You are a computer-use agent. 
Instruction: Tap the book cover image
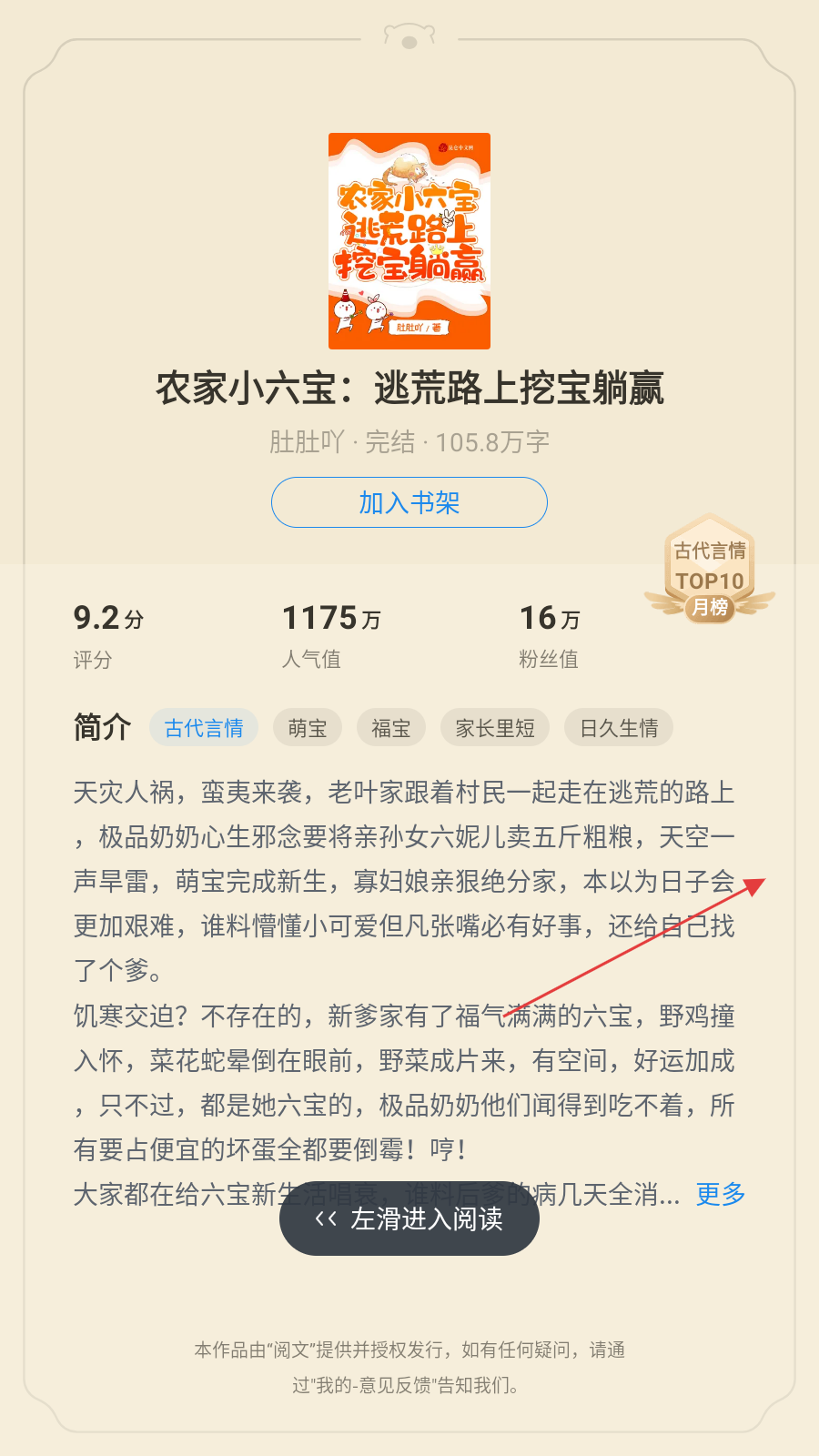tap(409, 241)
